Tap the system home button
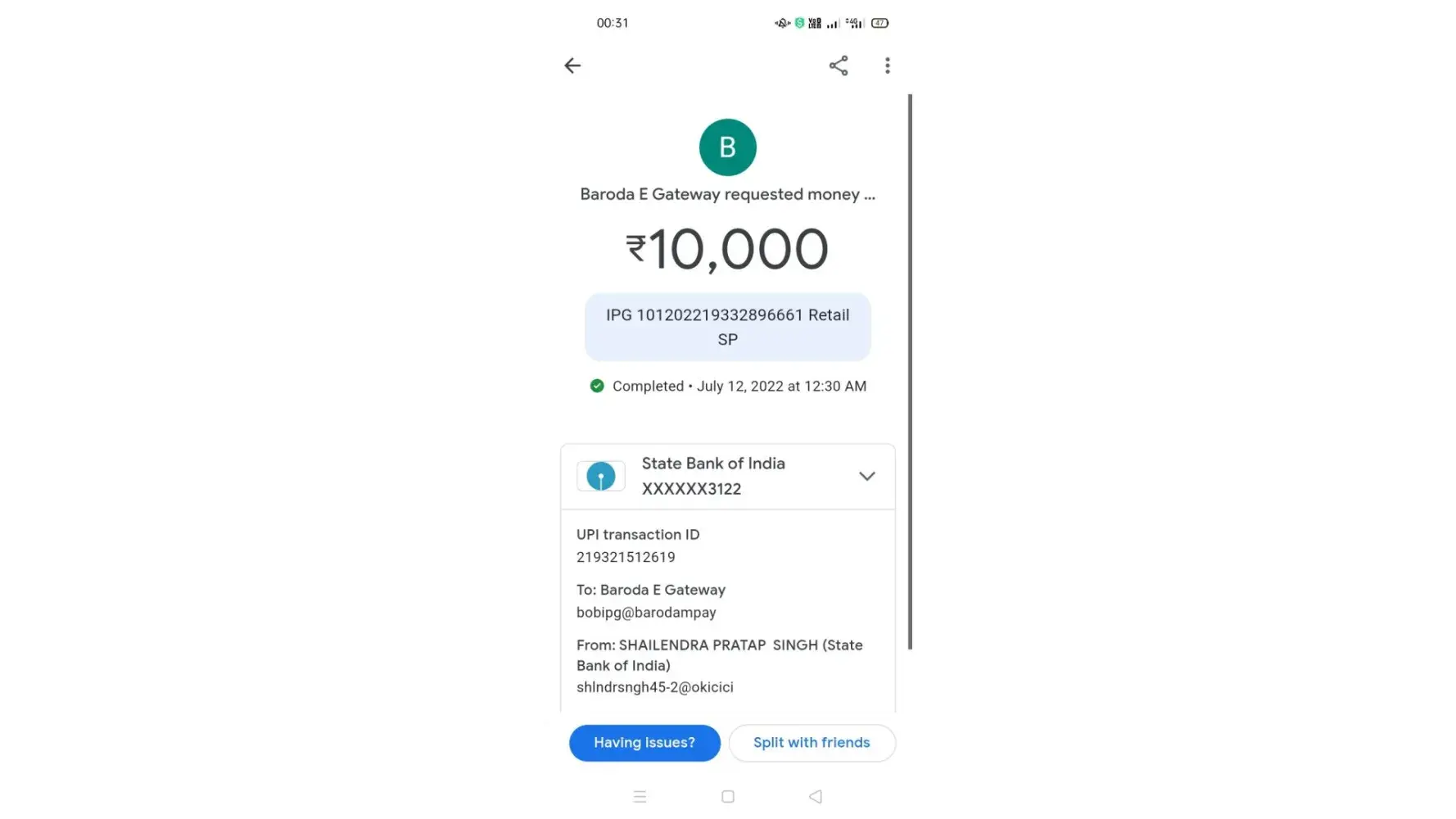 [x=727, y=797]
